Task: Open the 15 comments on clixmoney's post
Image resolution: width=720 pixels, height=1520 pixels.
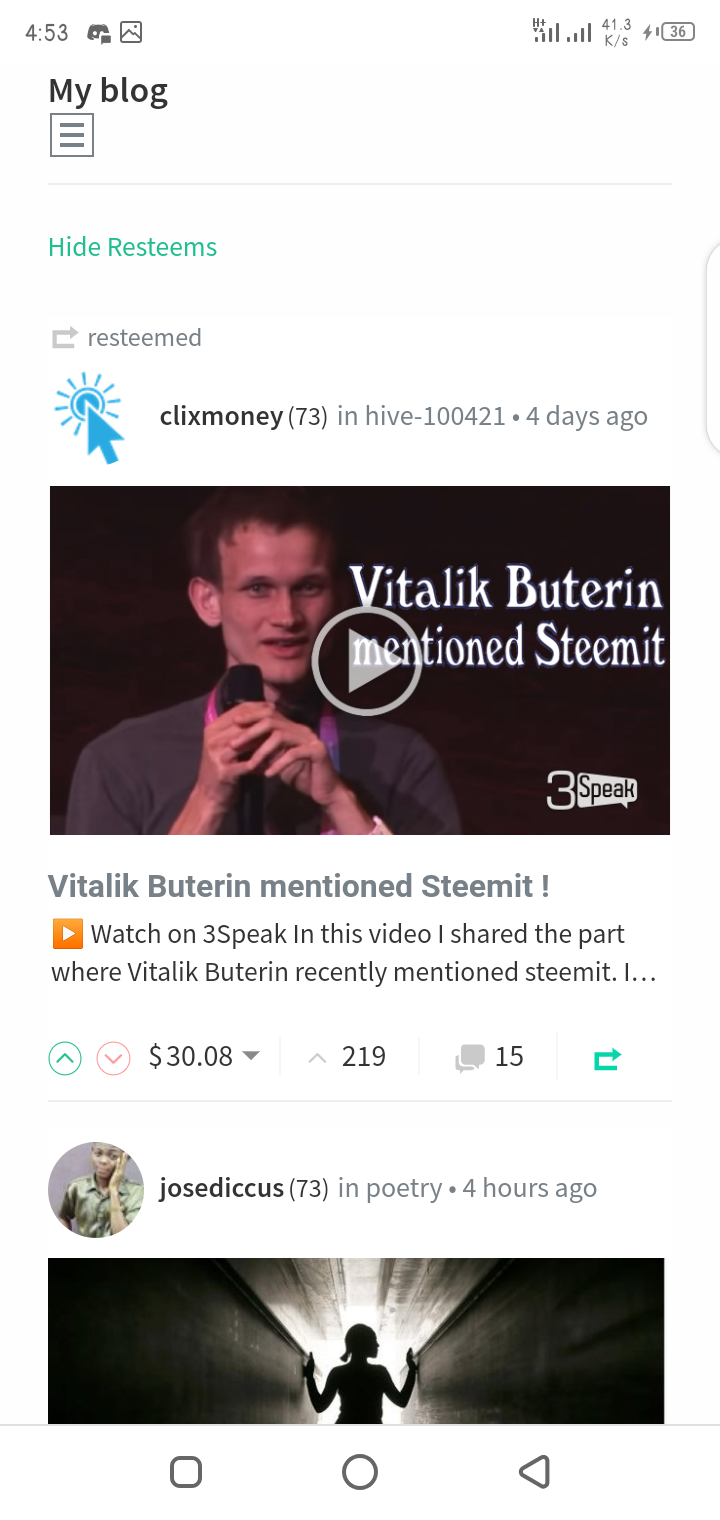Action: point(491,1057)
